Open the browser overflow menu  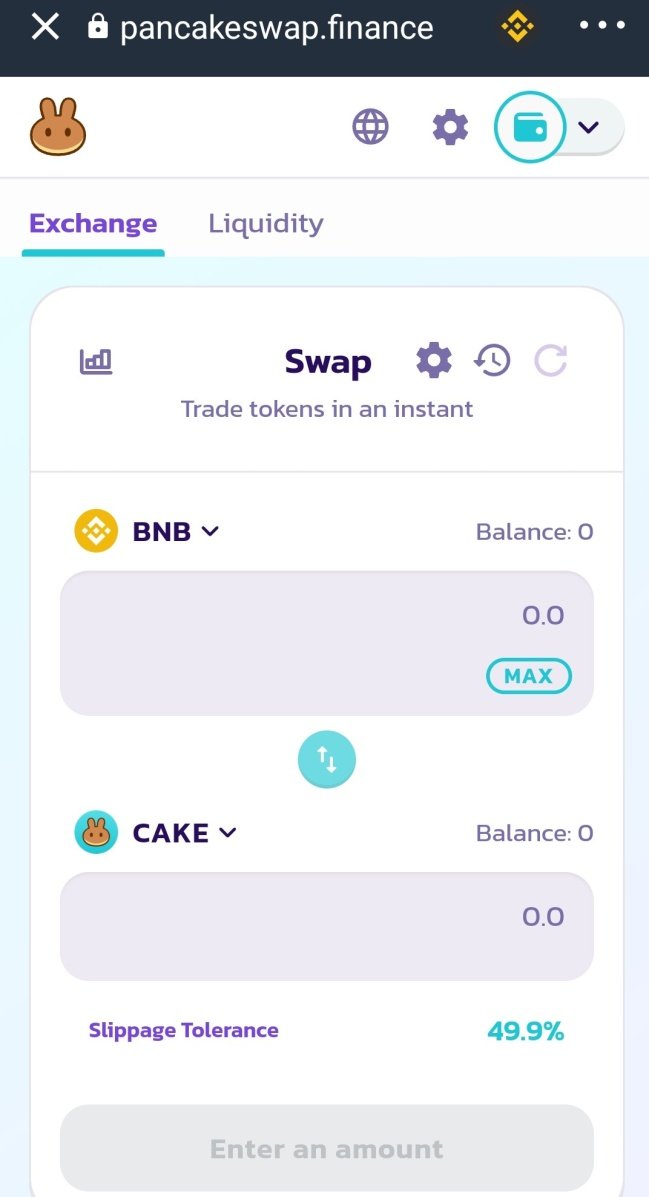(602, 26)
